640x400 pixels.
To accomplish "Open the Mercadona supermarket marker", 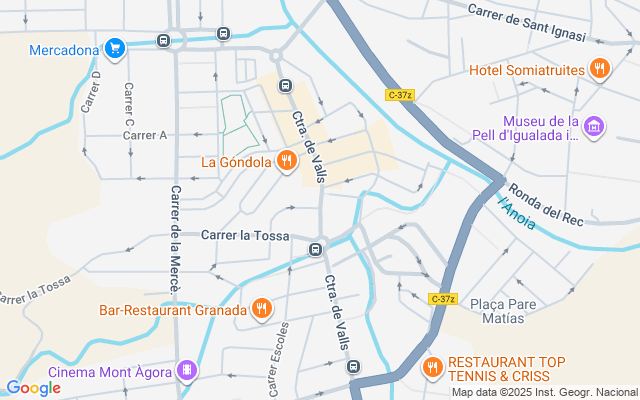I will 115,47.
